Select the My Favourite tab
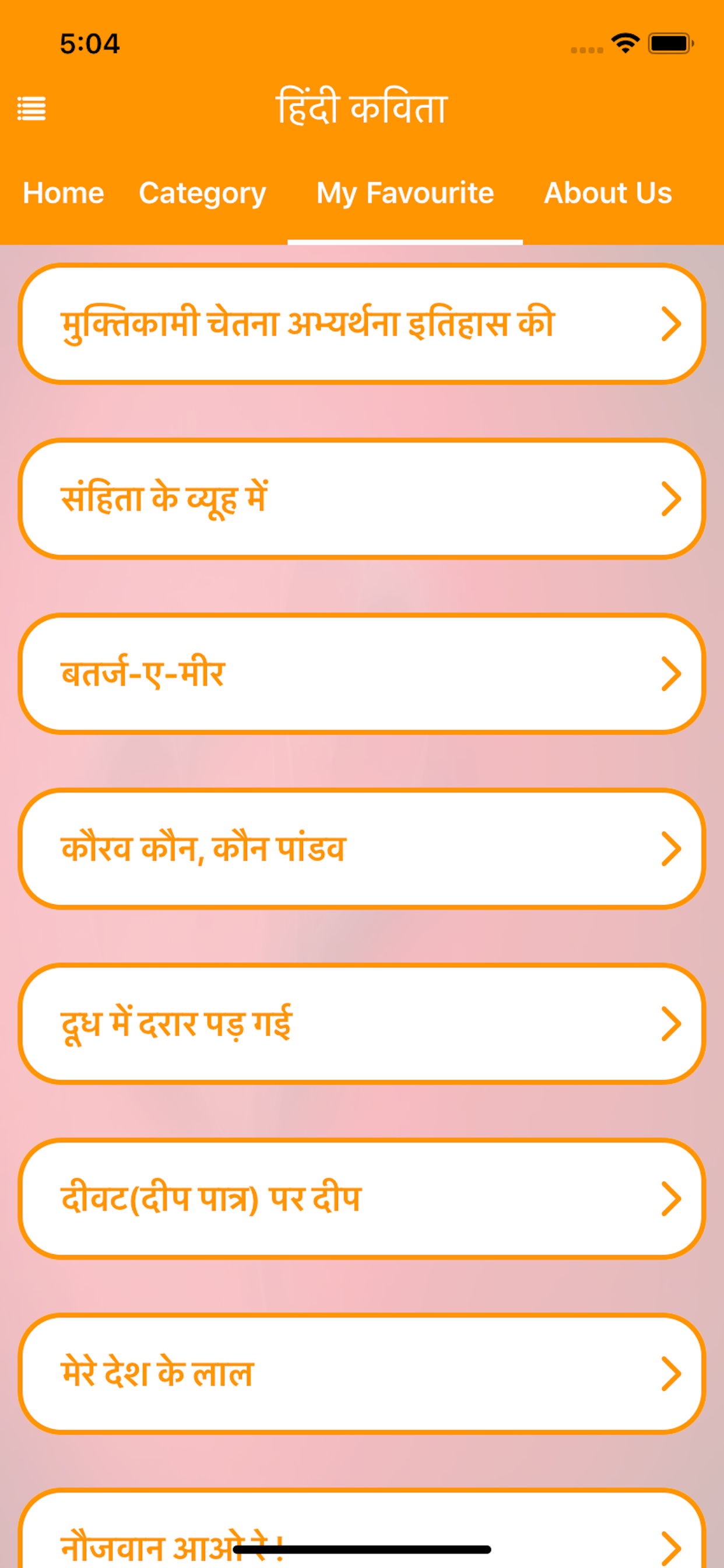The height and width of the screenshot is (1568, 724). (405, 194)
